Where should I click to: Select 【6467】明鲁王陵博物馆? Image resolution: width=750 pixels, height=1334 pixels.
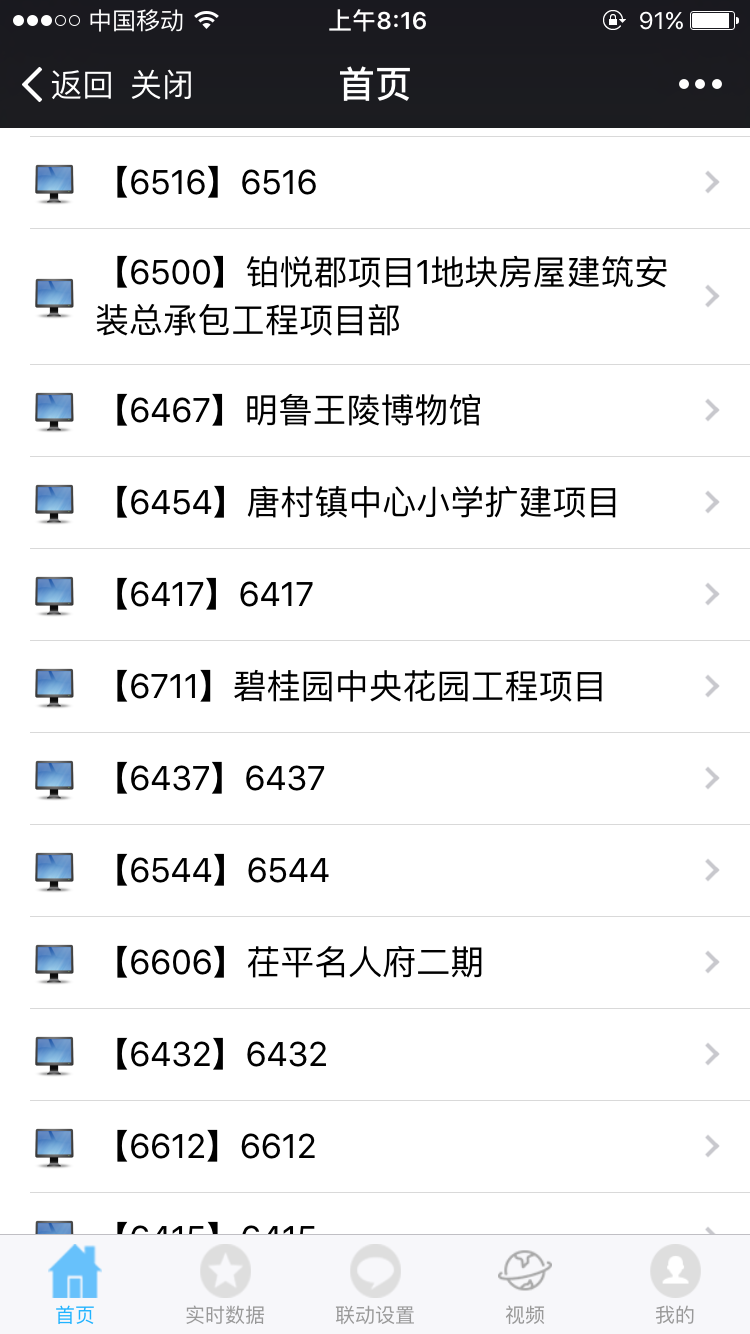[375, 410]
